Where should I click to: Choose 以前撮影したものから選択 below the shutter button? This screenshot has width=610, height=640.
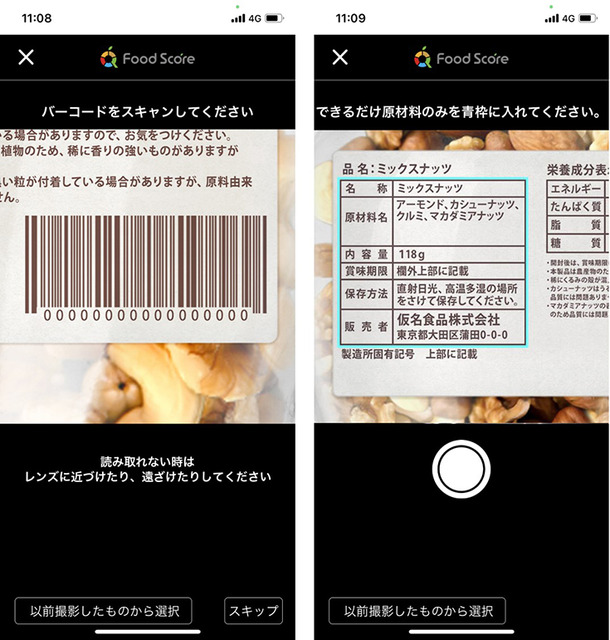pos(418,611)
